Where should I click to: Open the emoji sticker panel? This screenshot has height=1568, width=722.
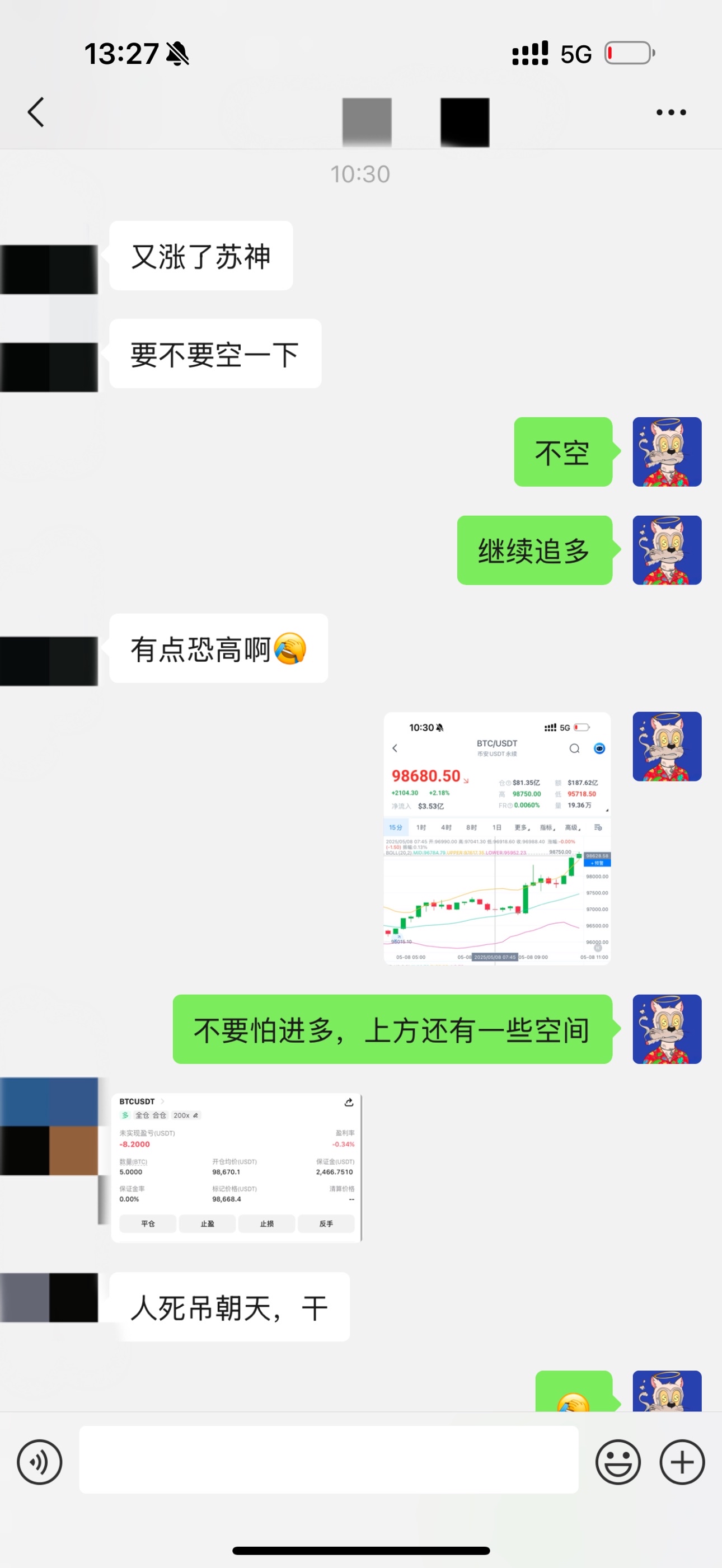pos(618,1462)
